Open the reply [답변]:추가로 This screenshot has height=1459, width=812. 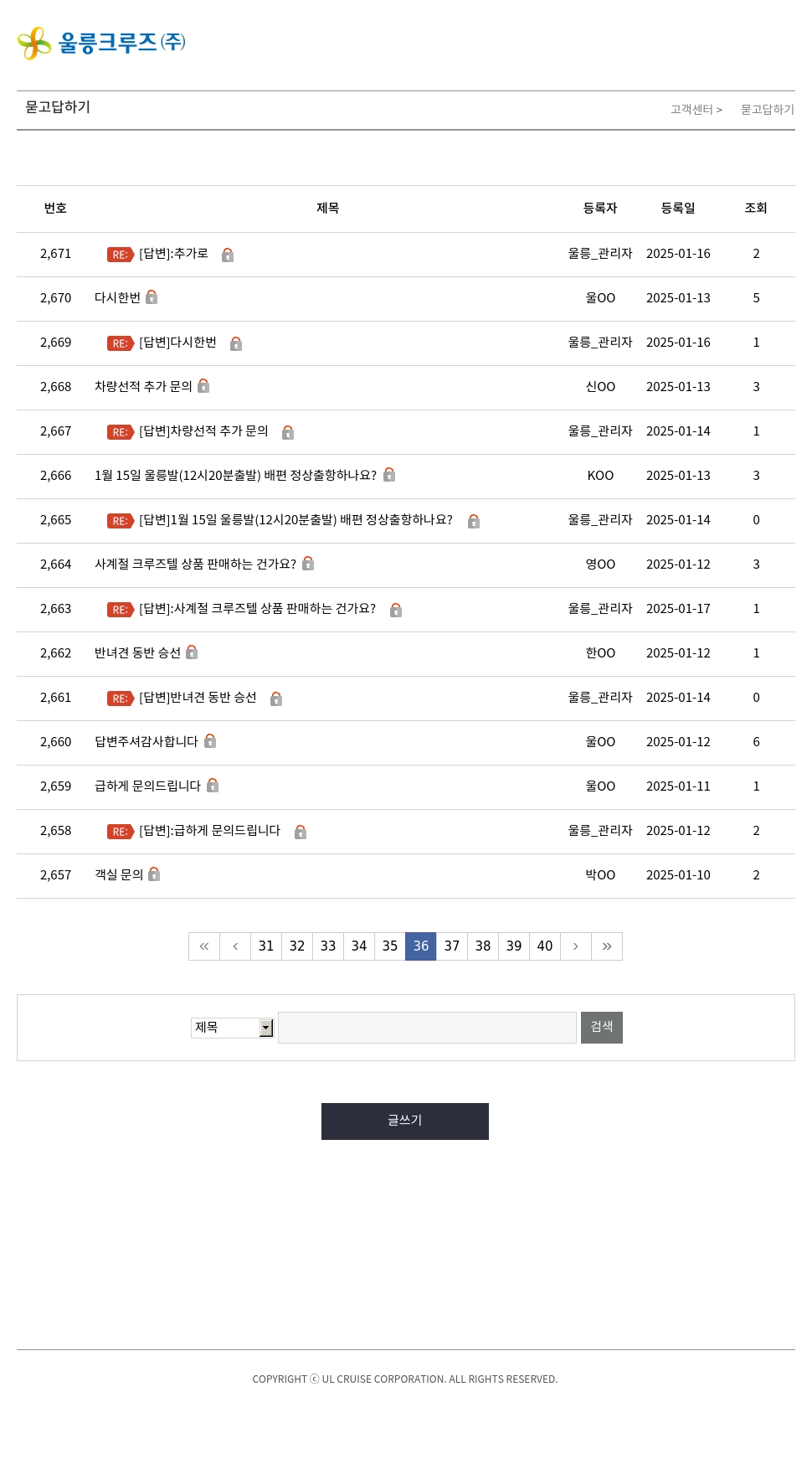tap(173, 254)
